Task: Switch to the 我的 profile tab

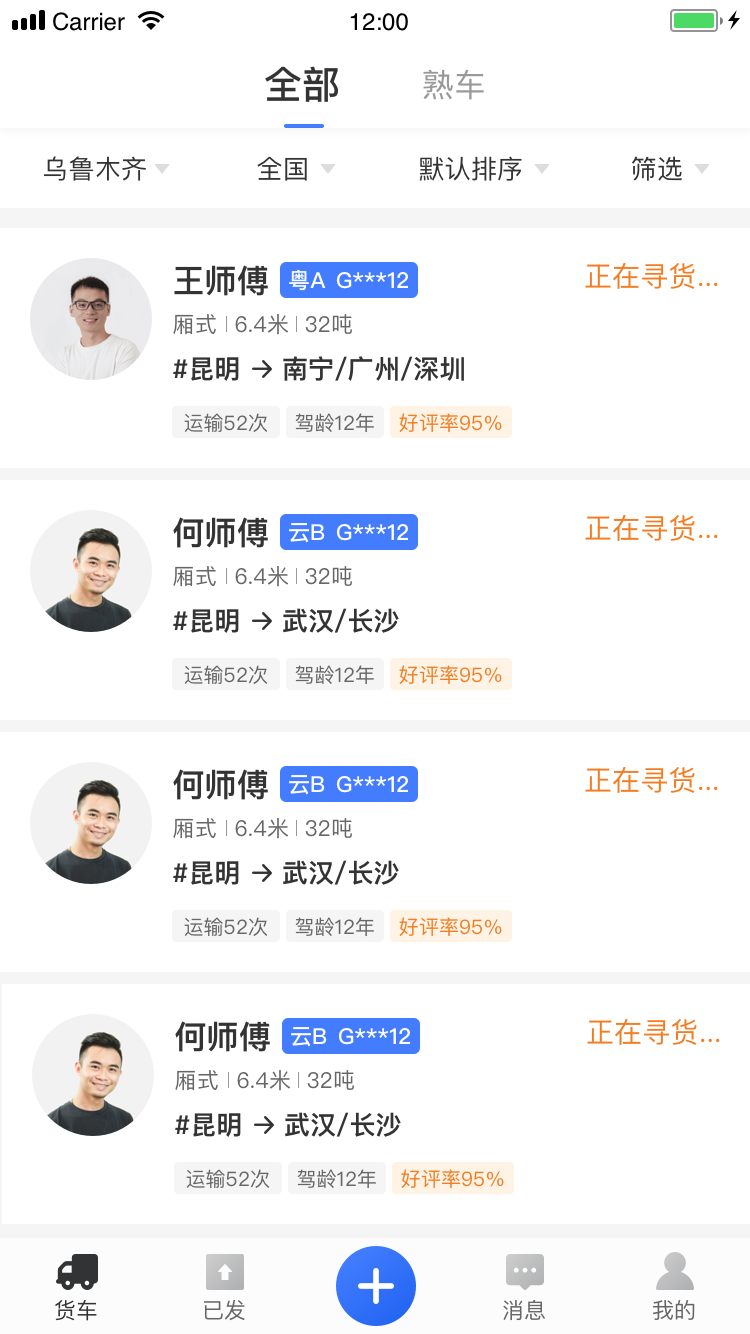Action: [673, 1288]
